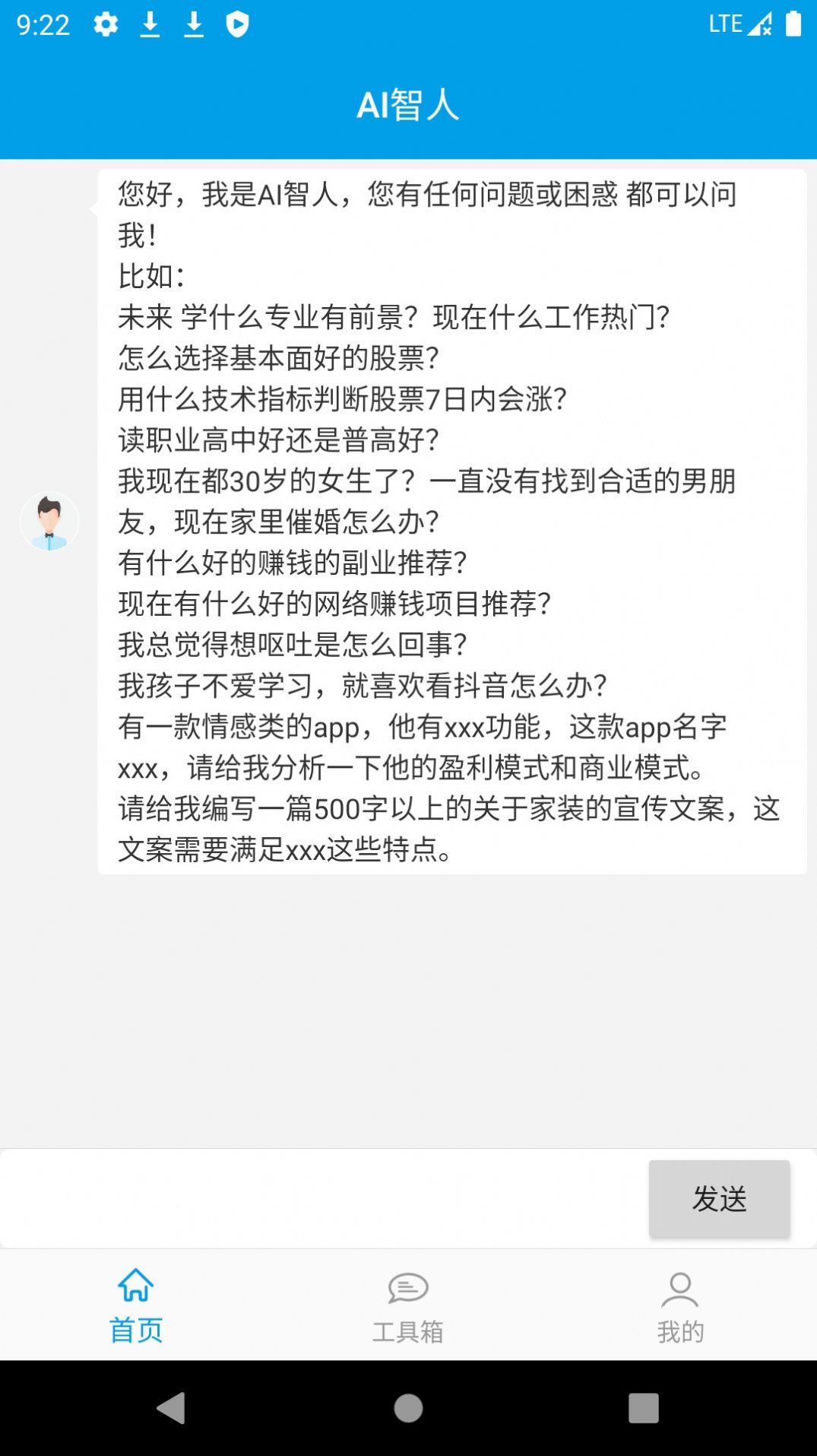Screen dimensions: 817x1456
Task: Select the 首页 tab
Action: [136, 1308]
